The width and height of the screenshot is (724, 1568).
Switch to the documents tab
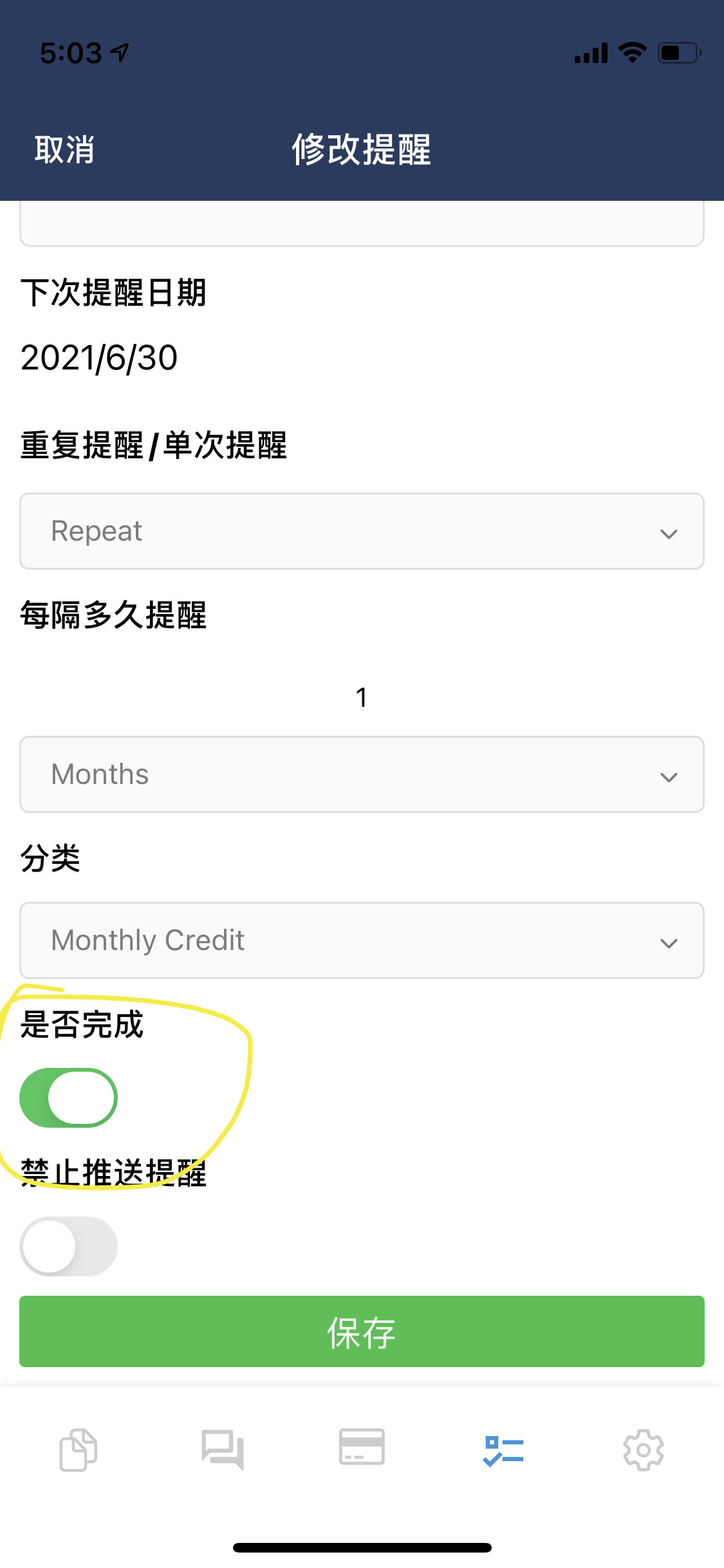(x=79, y=1450)
